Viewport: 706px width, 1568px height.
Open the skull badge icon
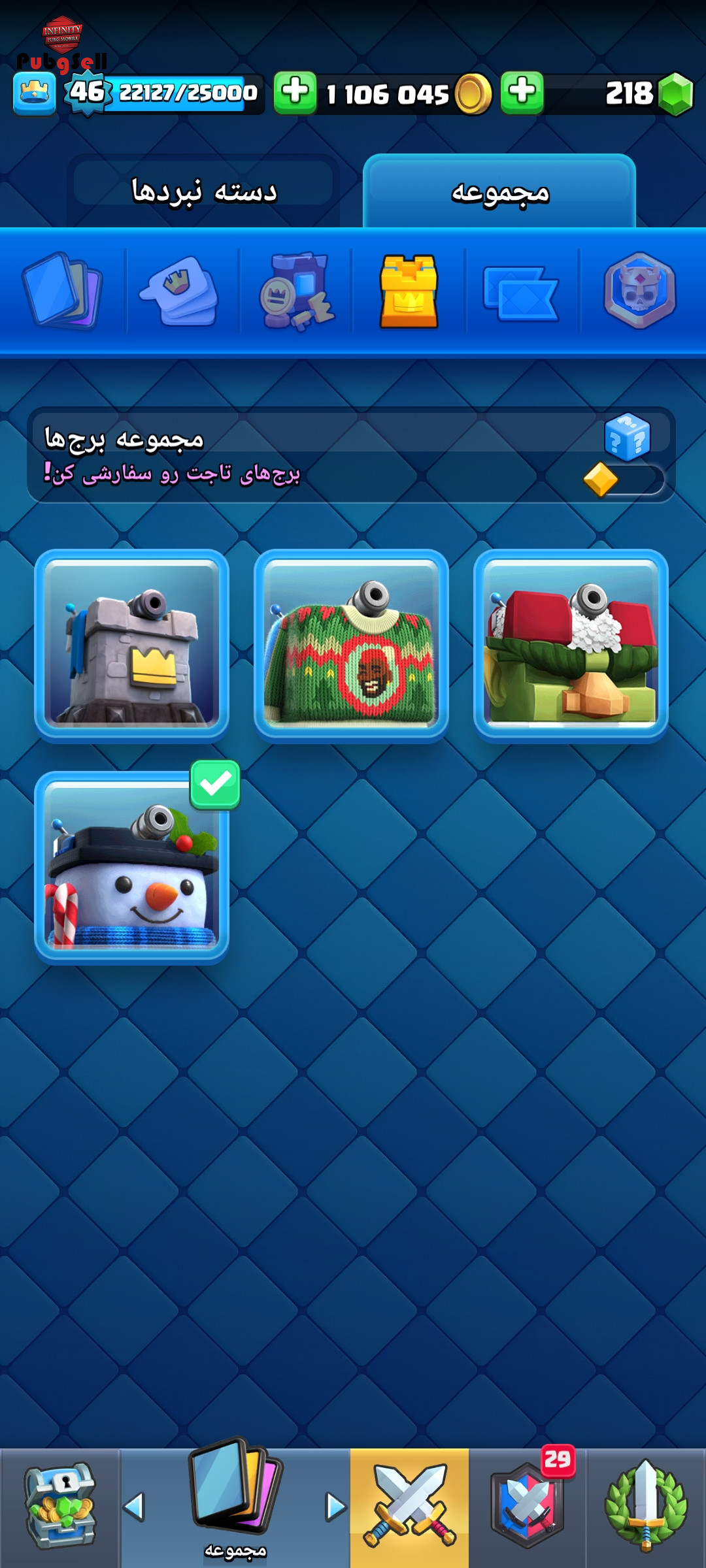pyautogui.click(x=639, y=291)
